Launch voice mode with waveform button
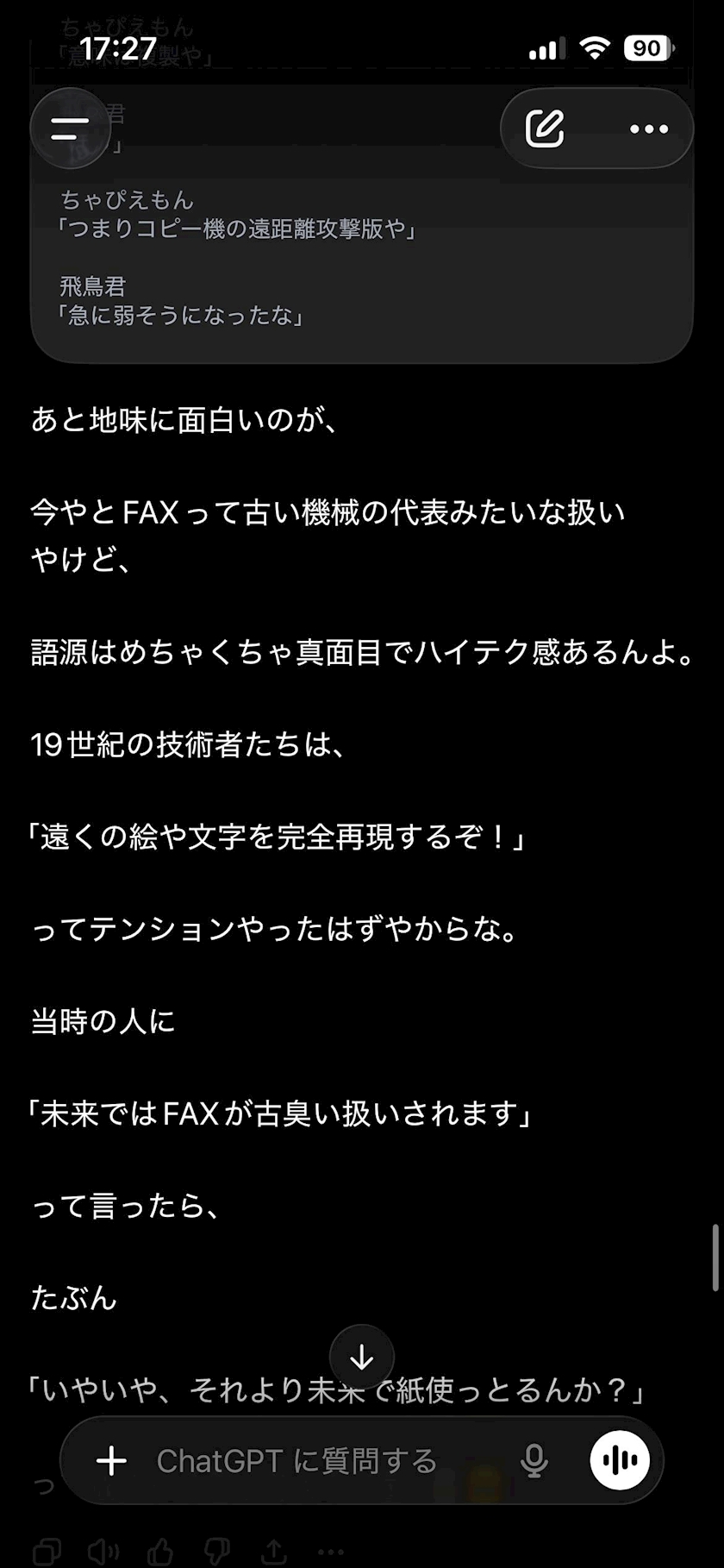The width and height of the screenshot is (724, 1568). [x=620, y=1460]
